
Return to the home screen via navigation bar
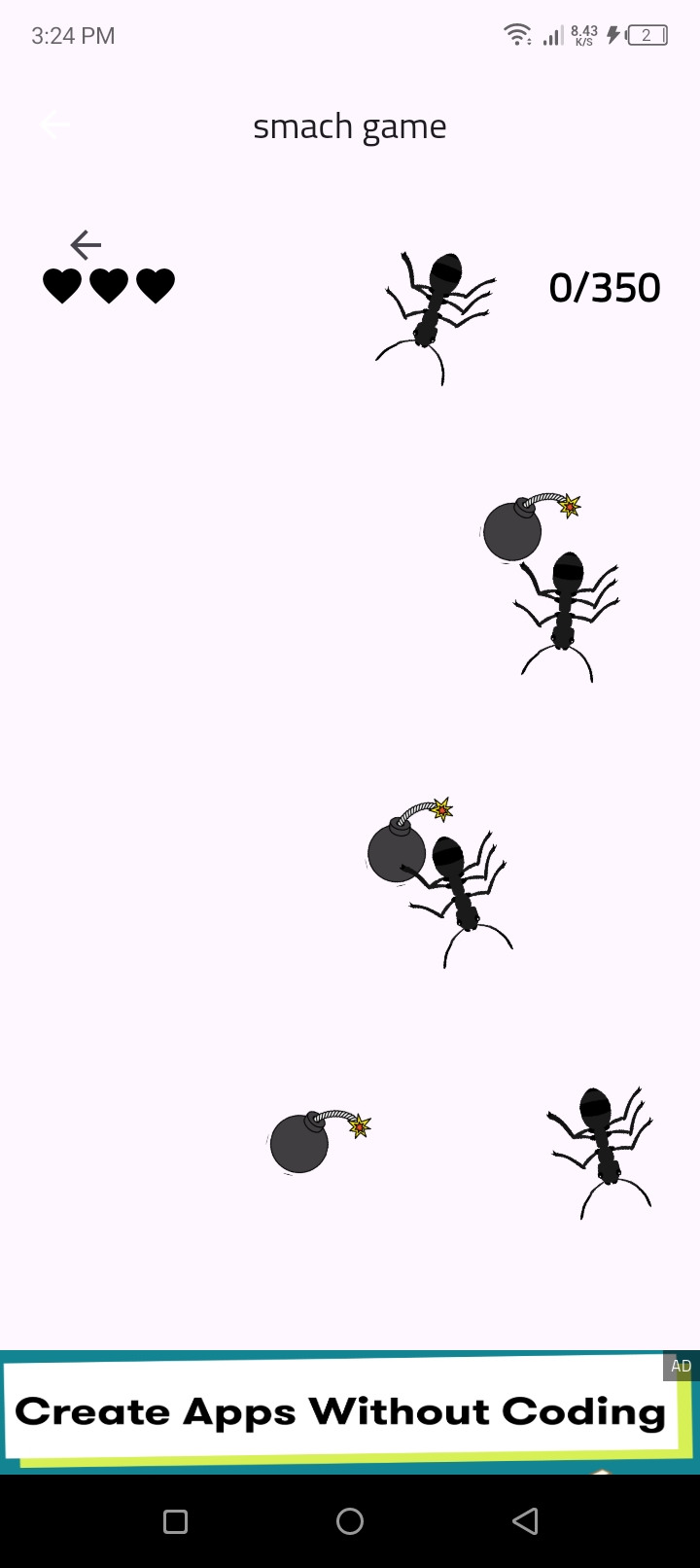click(x=350, y=1521)
